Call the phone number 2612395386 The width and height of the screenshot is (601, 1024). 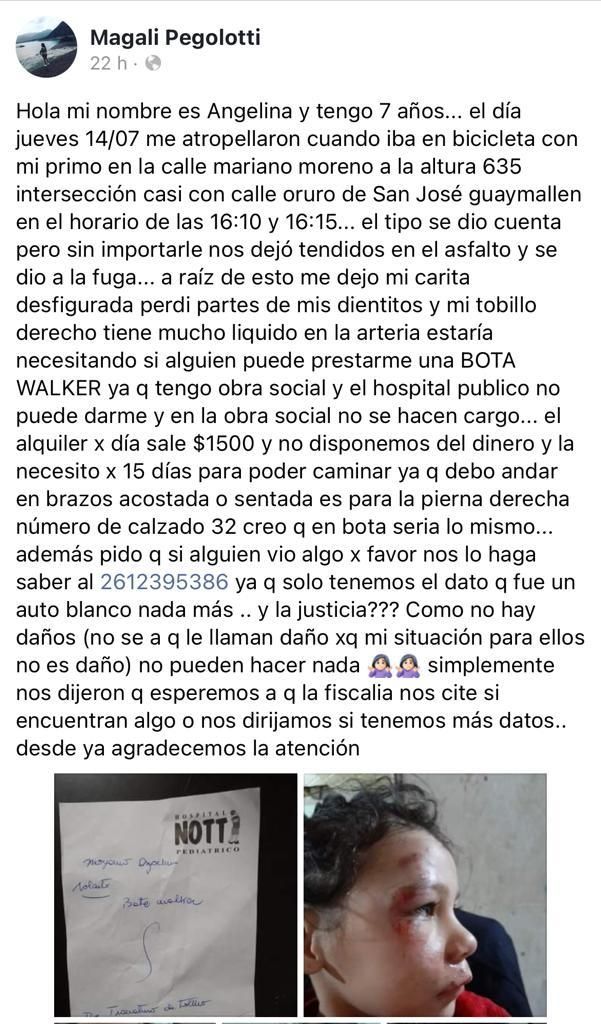pyautogui.click(x=179, y=582)
